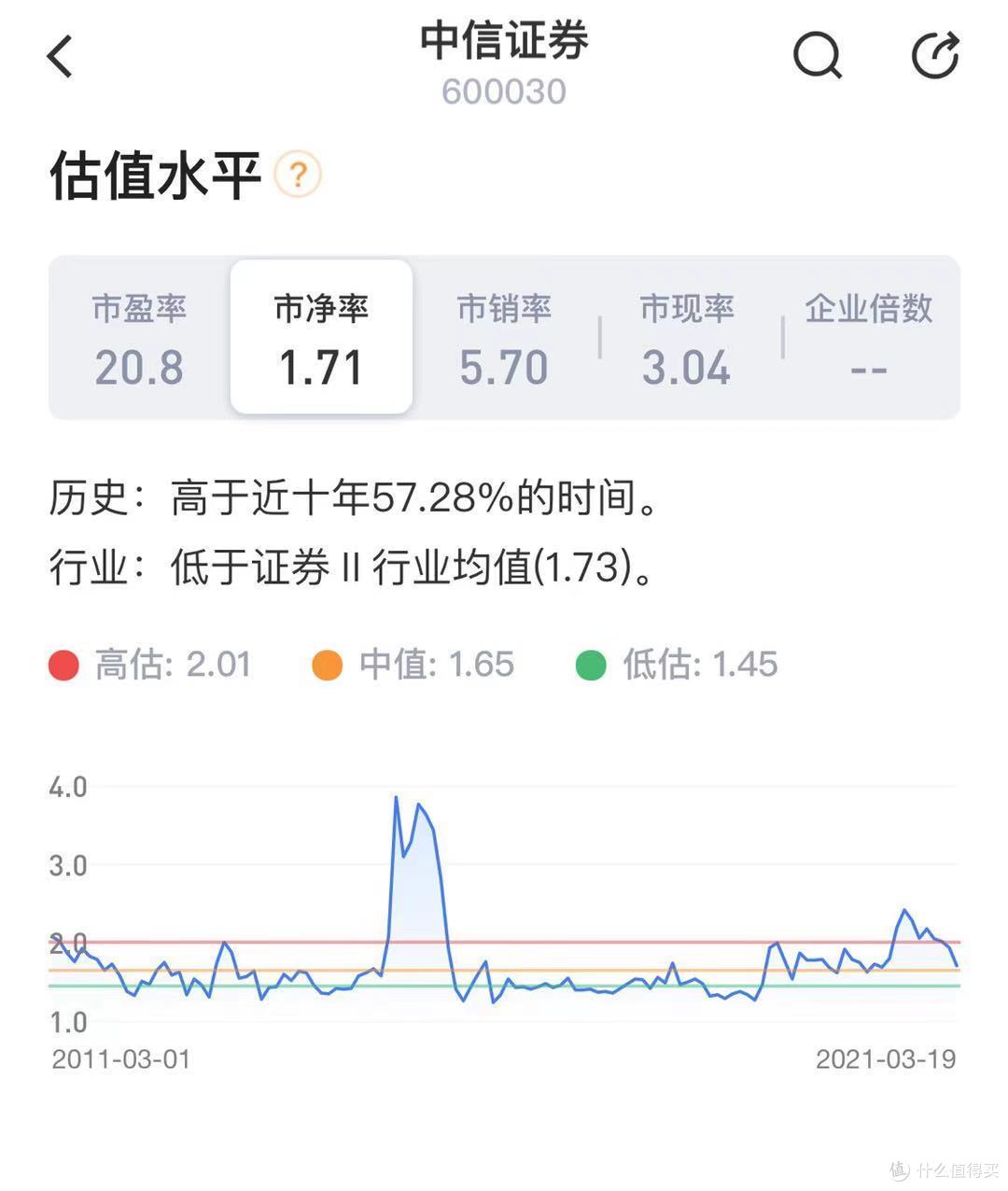Open the 估值水平 help question mark
The image size is (1008, 1191).
click(297, 175)
